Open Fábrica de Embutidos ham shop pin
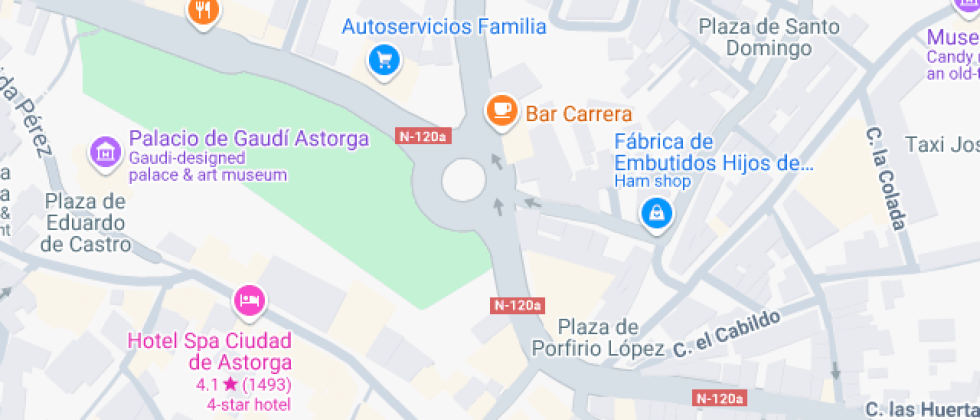Screen dimensions: 980x420 pyautogui.click(x=656, y=212)
